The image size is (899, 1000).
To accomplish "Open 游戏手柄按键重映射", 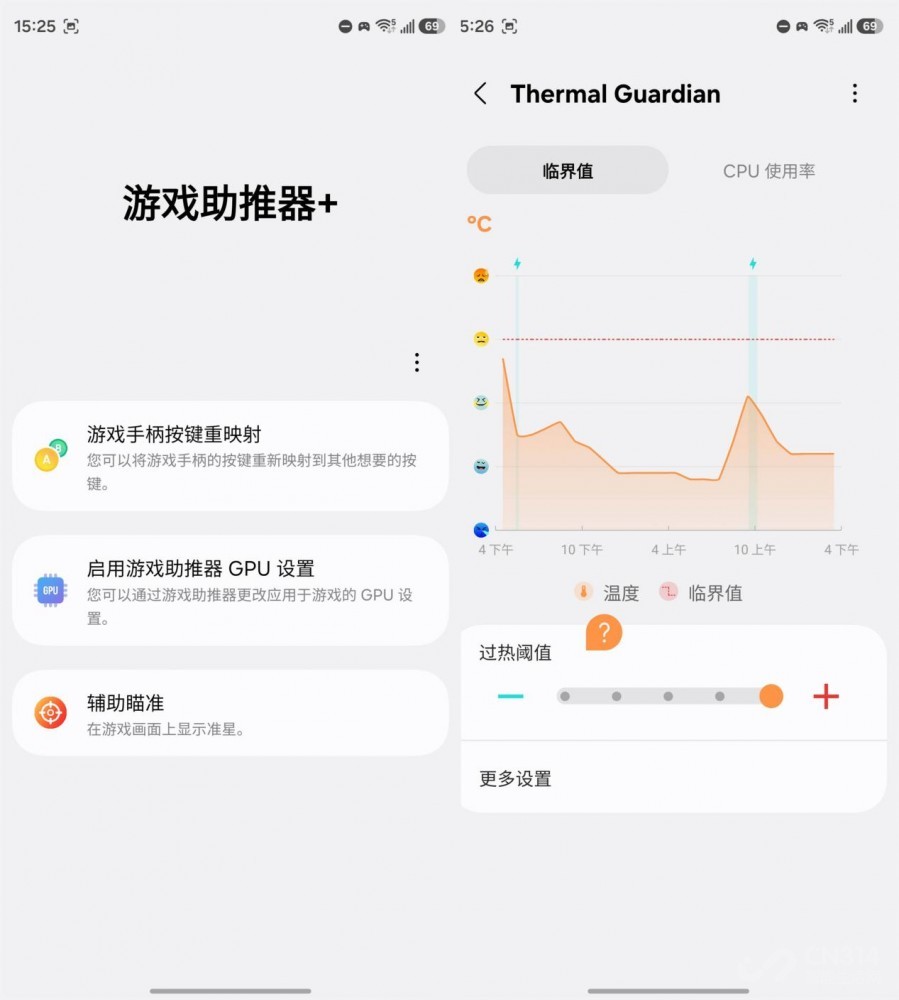I will point(230,456).
